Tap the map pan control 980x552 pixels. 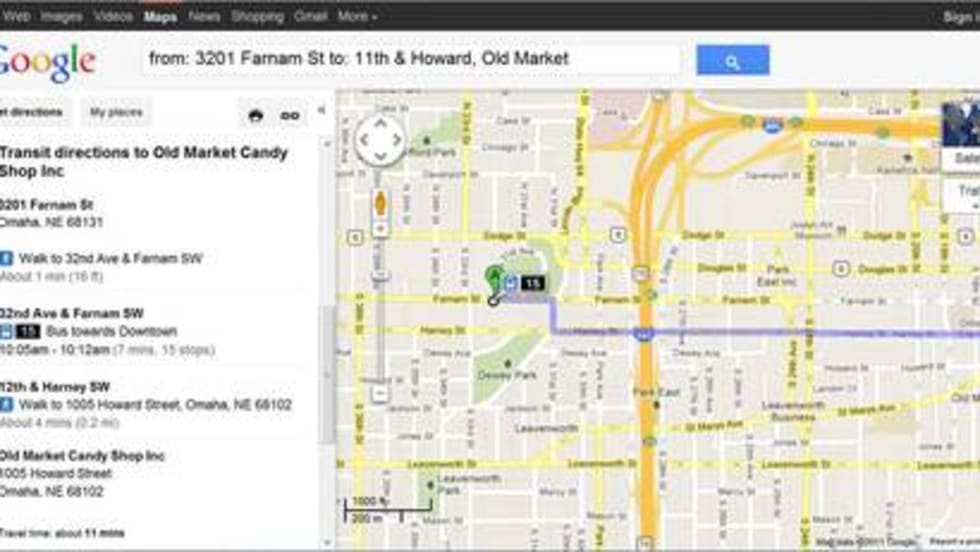coord(380,140)
